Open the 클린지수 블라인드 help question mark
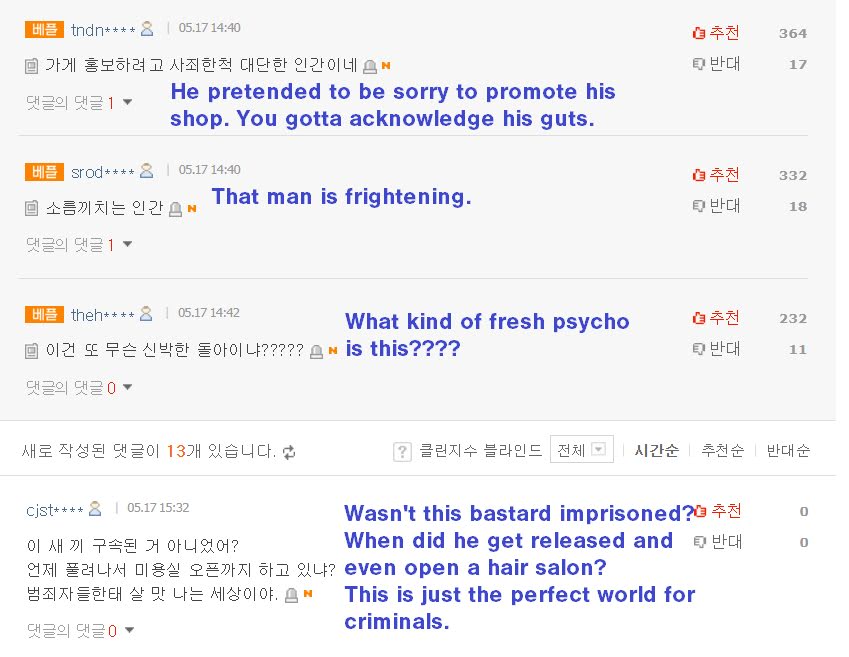849x657 pixels. (402, 451)
